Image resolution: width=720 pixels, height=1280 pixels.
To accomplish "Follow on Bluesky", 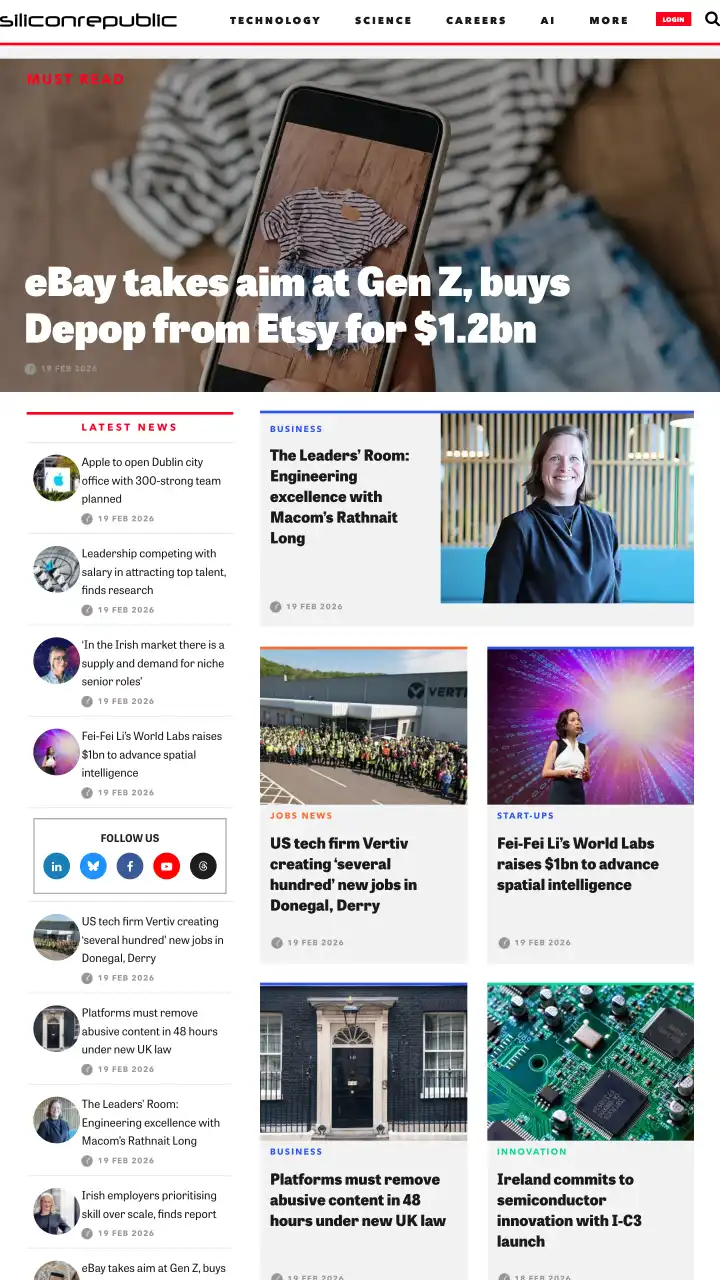I will click(93, 866).
